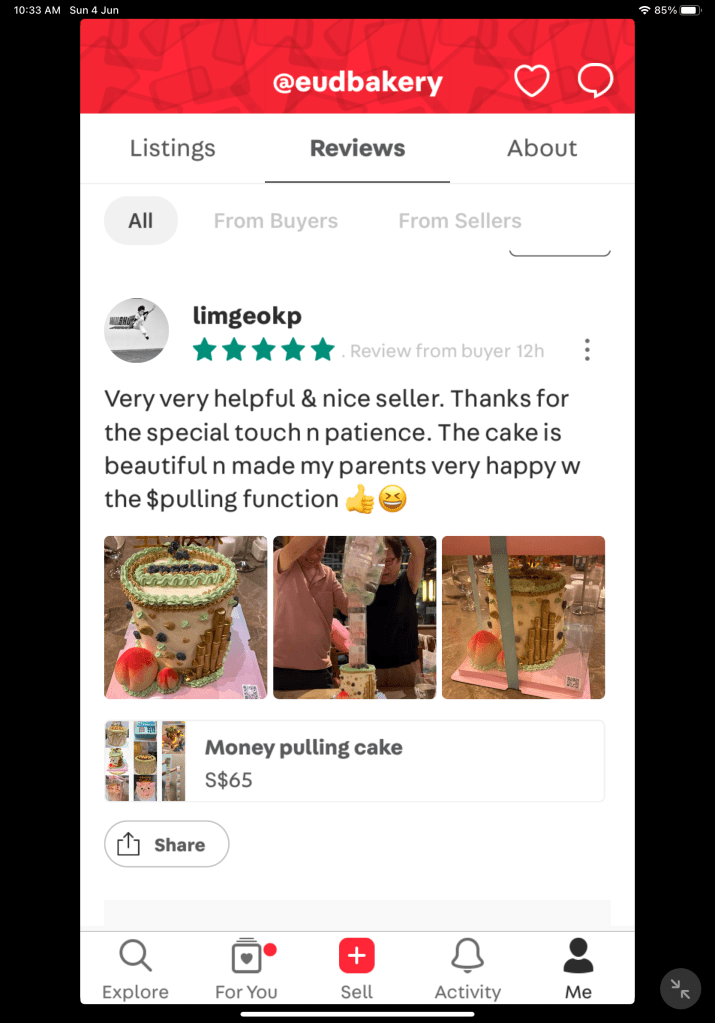Open the Activity notifications tab
715x1023 pixels.
click(x=467, y=968)
